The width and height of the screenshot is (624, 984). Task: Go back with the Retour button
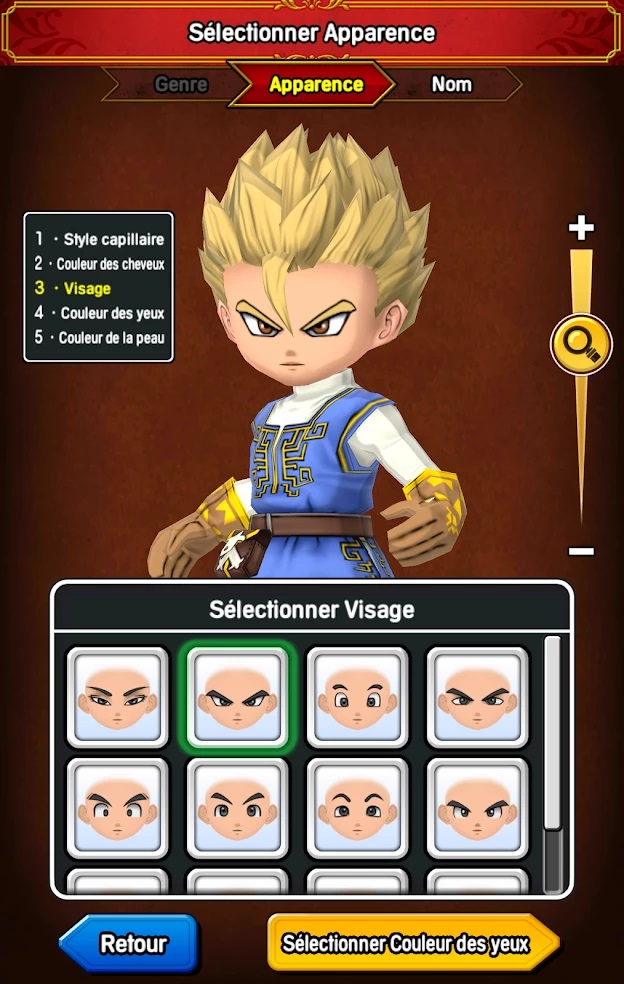click(x=128, y=942)
